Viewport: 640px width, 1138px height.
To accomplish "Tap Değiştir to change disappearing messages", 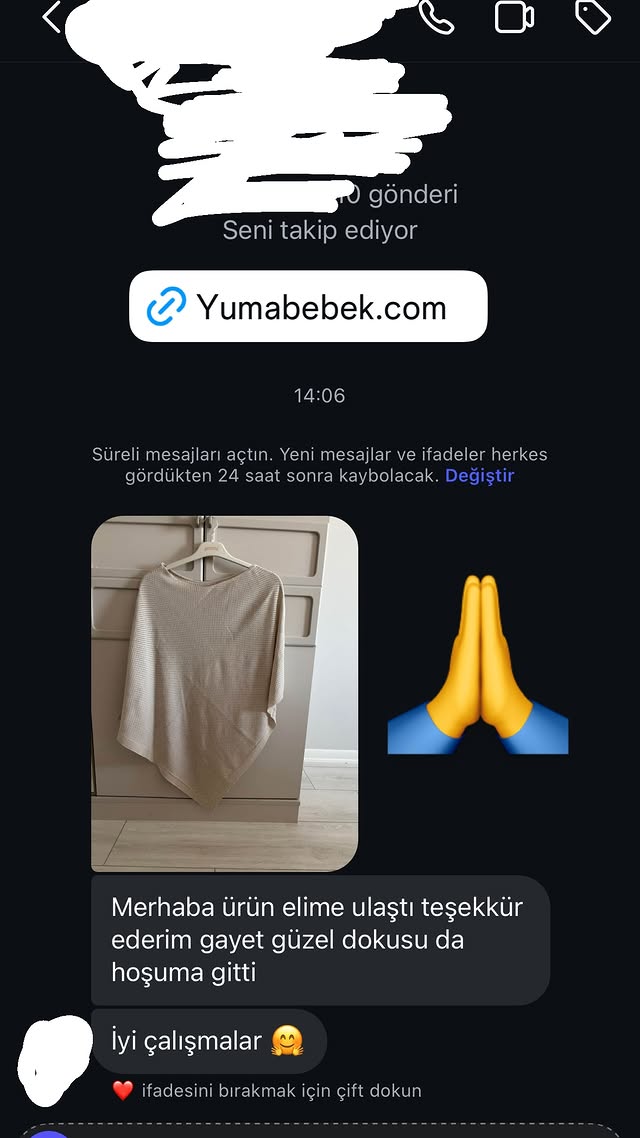I will (479, 476).
